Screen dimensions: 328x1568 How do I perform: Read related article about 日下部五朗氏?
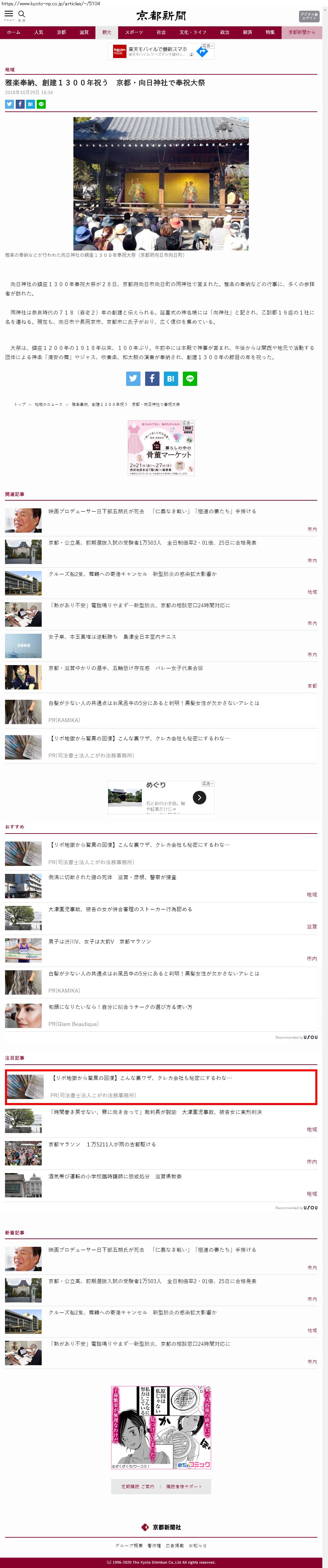[152, 511]
